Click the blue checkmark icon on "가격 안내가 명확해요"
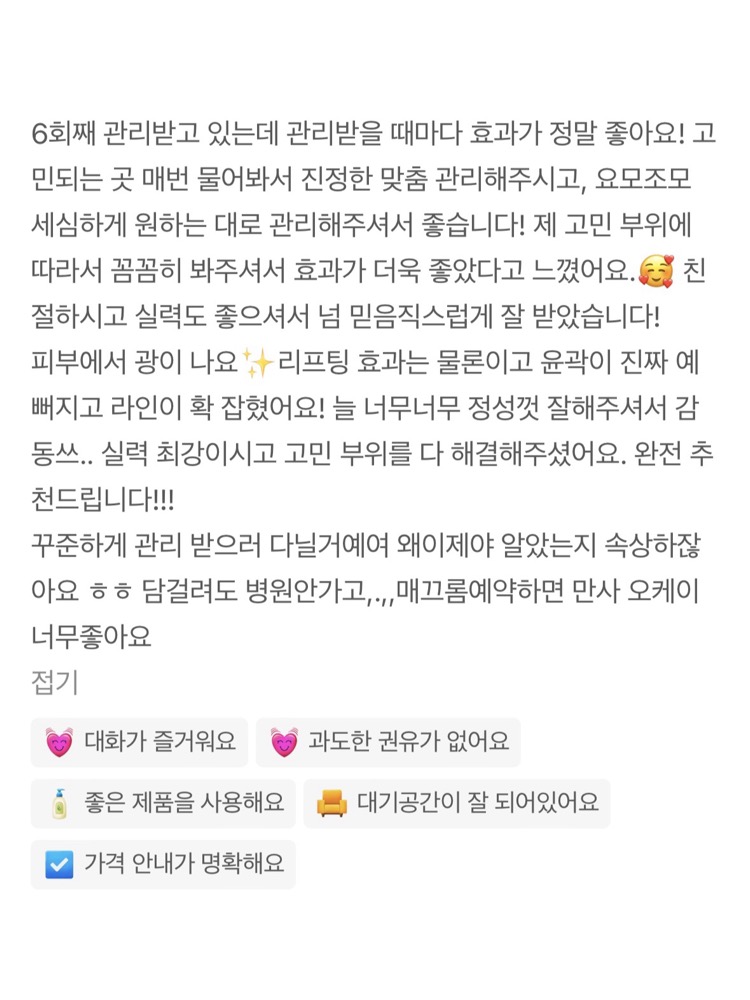Image resolution: width=750 pixels, height=1000 pixels. (60, 864)
